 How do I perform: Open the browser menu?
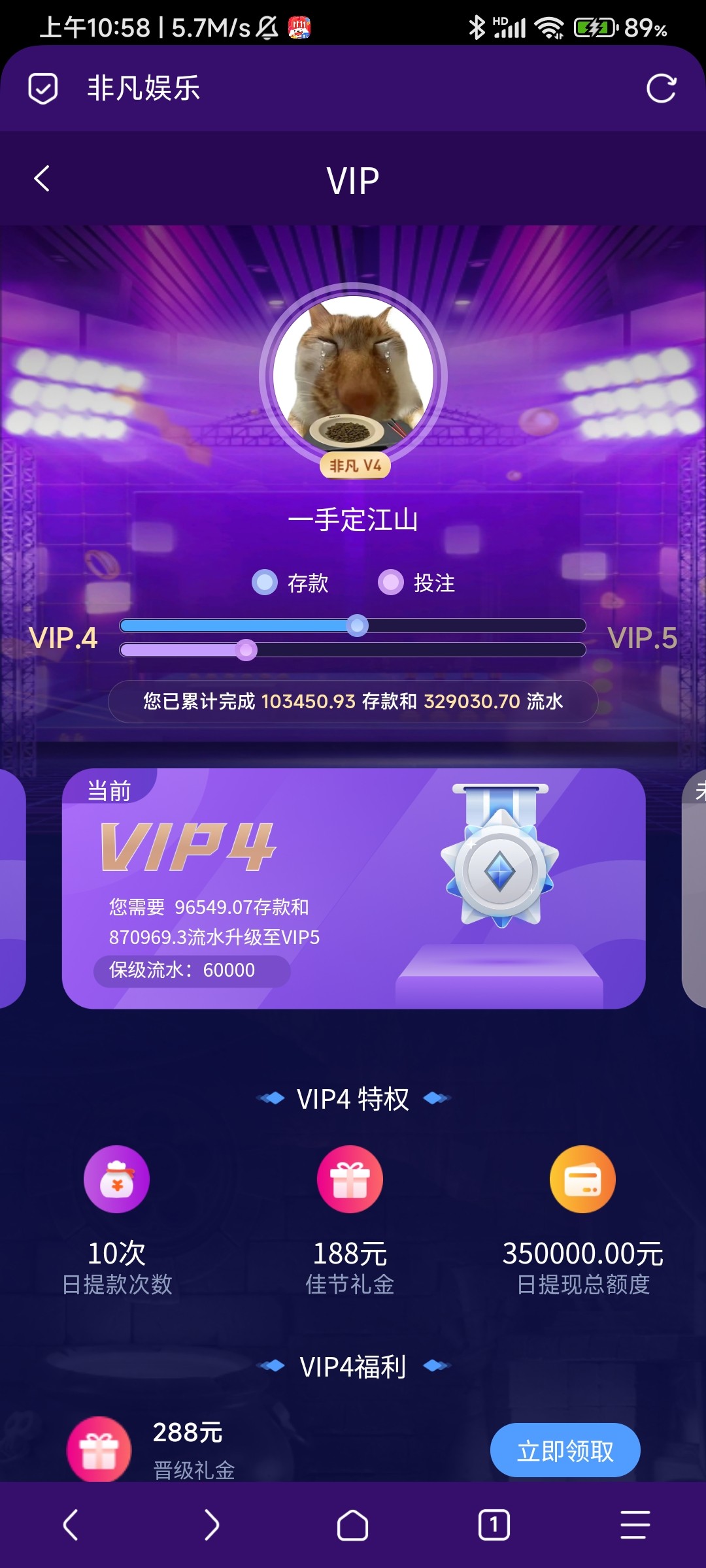pos(635,1526)
